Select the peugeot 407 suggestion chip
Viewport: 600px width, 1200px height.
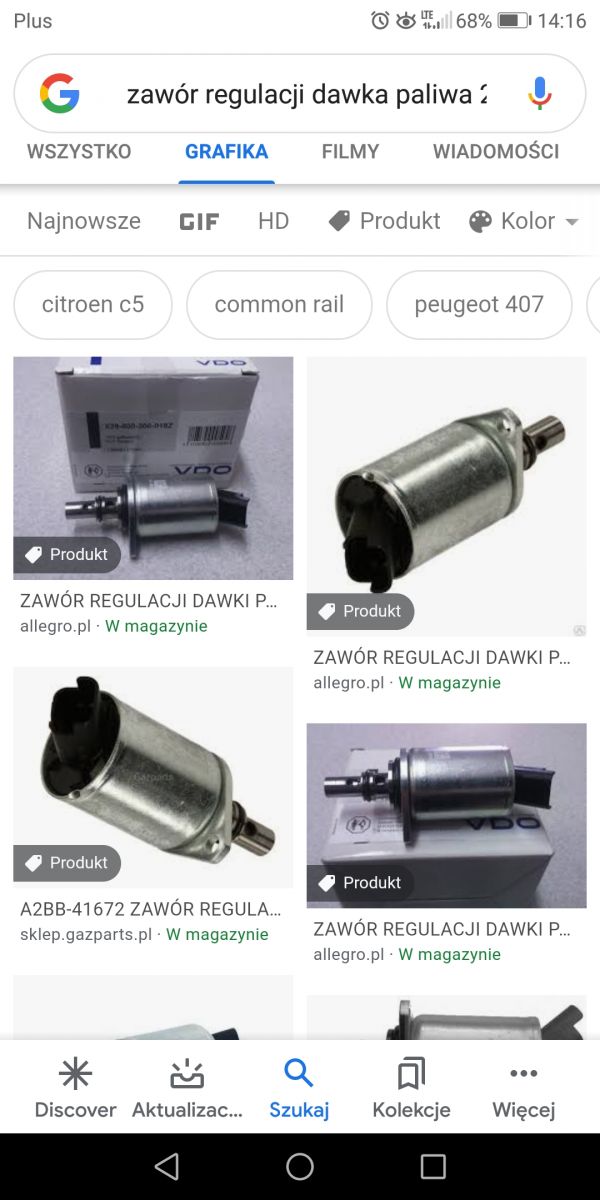click(479, 304)
